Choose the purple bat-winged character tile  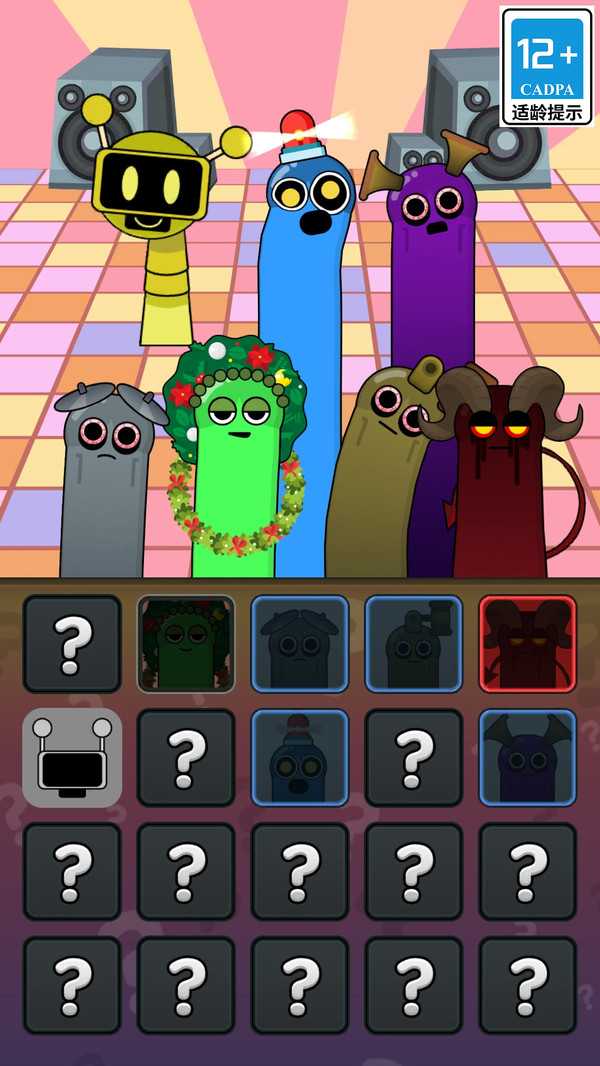pyautogui.click(x=528, y=758)
